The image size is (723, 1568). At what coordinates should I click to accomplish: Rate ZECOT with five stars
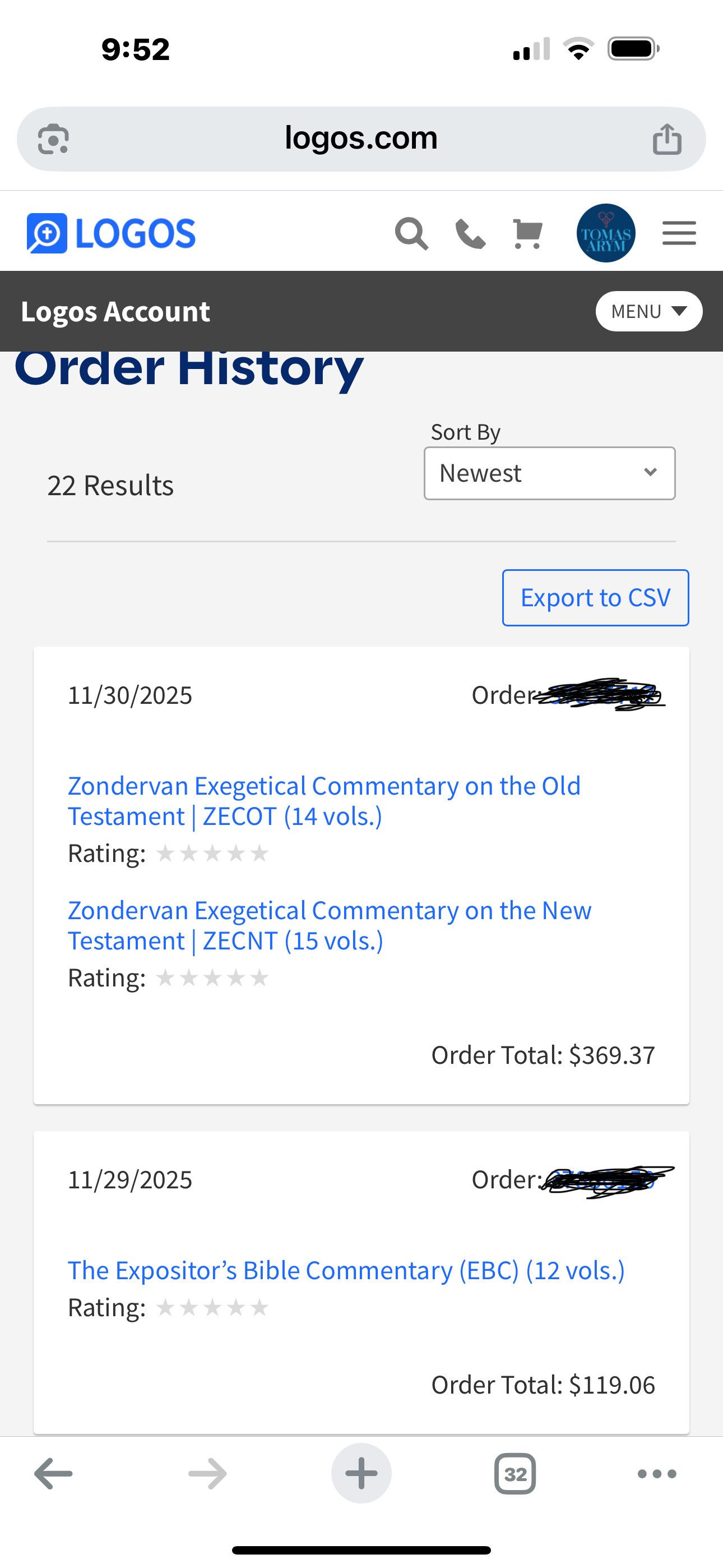[260, 854]
